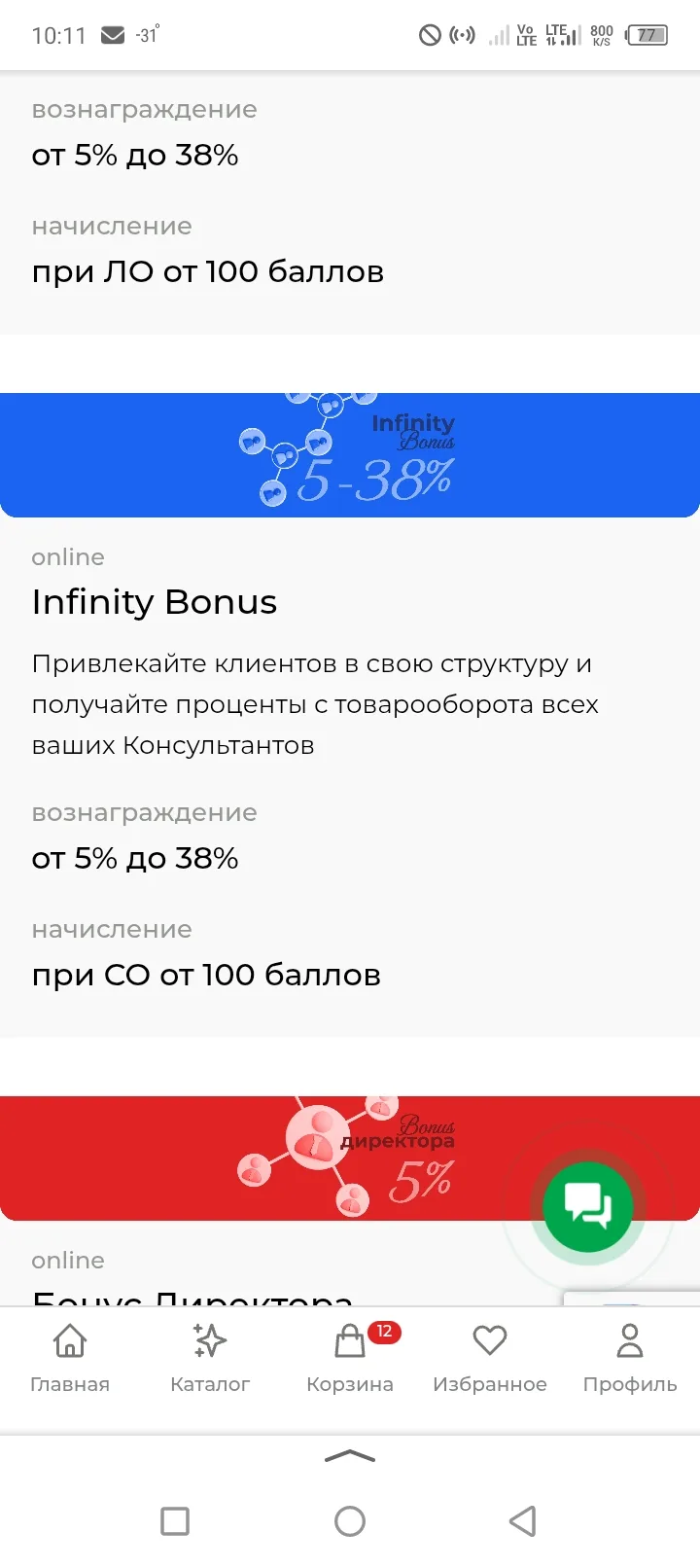
Task: Go to the Главная tab
Action: (x=70, y=1358)
